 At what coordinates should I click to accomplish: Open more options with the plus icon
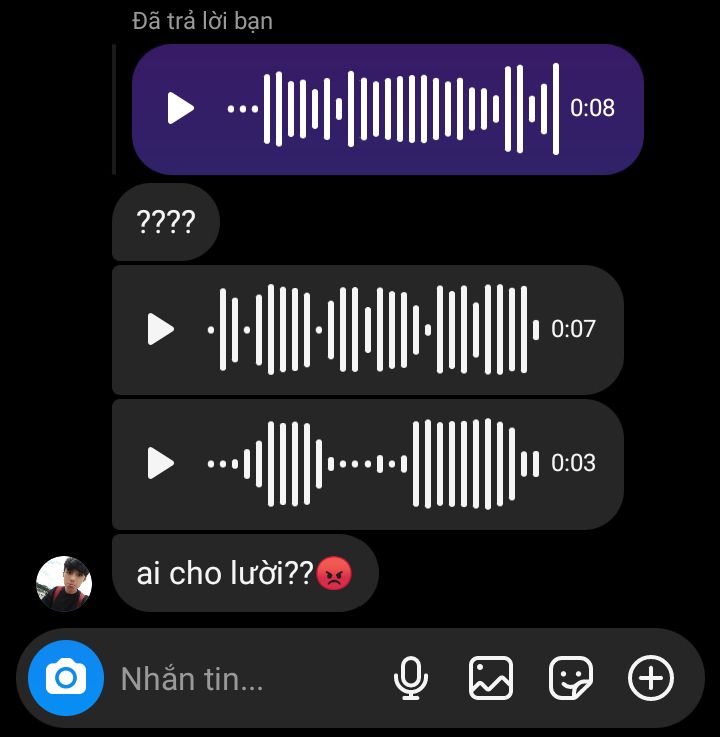pos(651,678)
